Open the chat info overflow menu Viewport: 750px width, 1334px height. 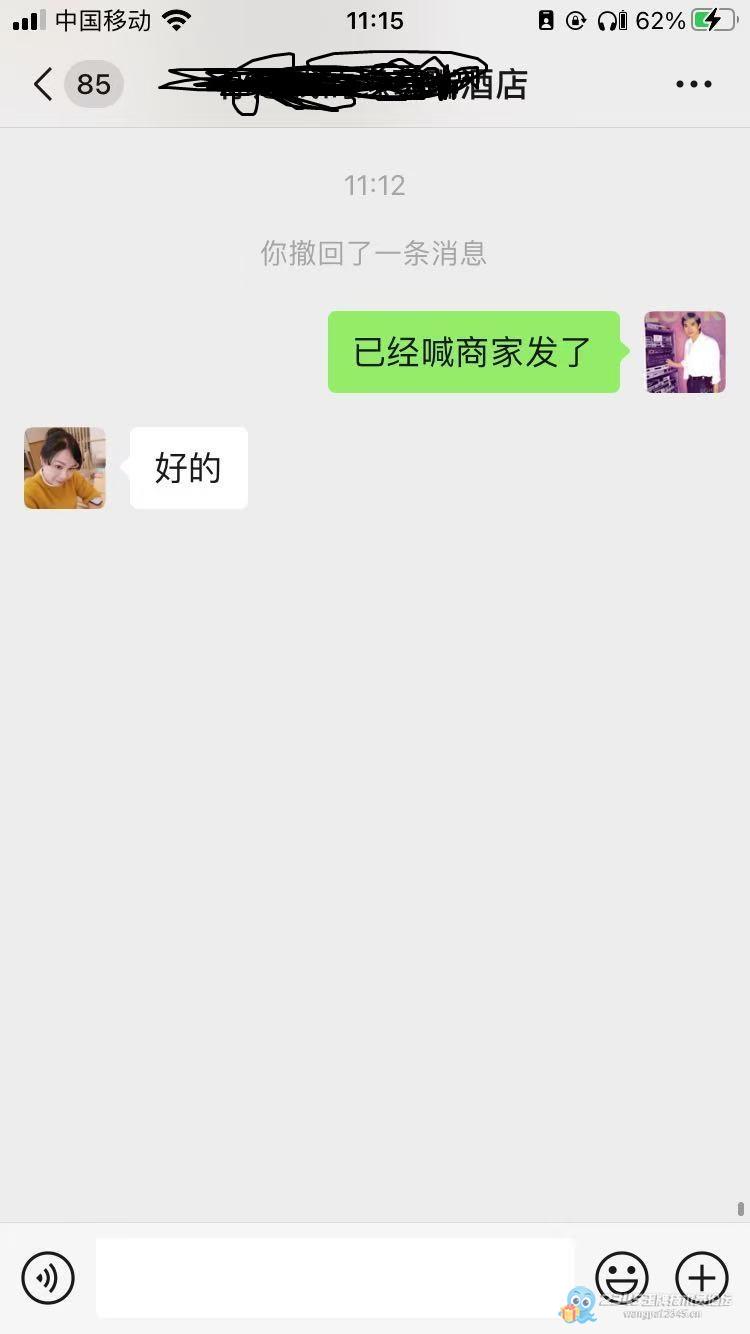pyautogui.click(x=693, y=85)
